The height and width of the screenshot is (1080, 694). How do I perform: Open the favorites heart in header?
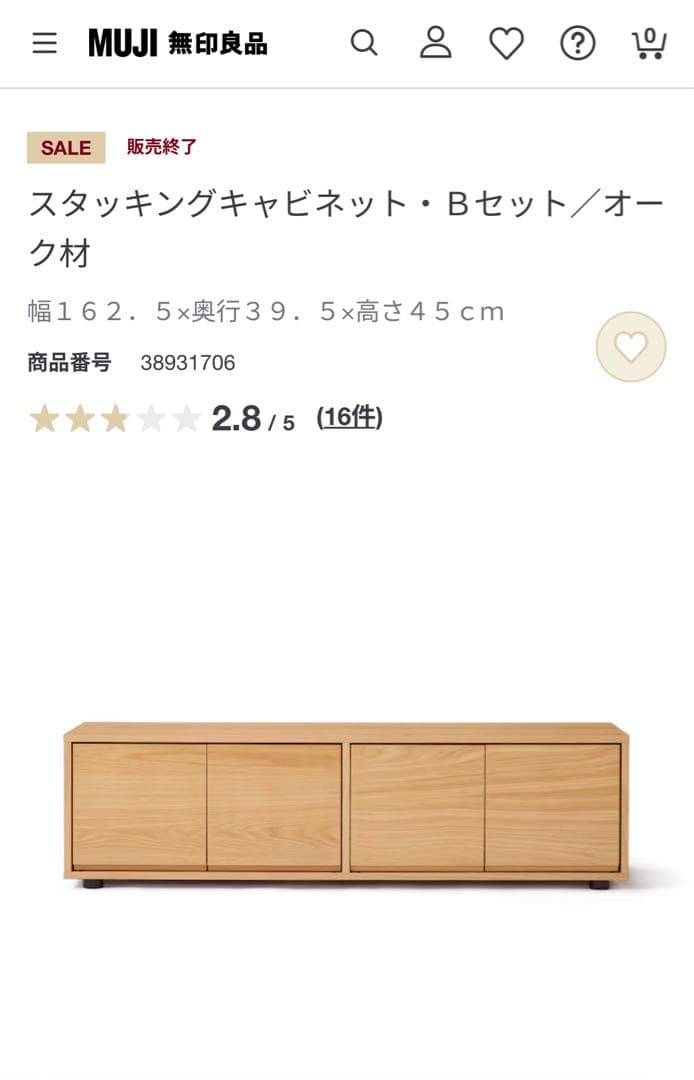pos(506,43)
